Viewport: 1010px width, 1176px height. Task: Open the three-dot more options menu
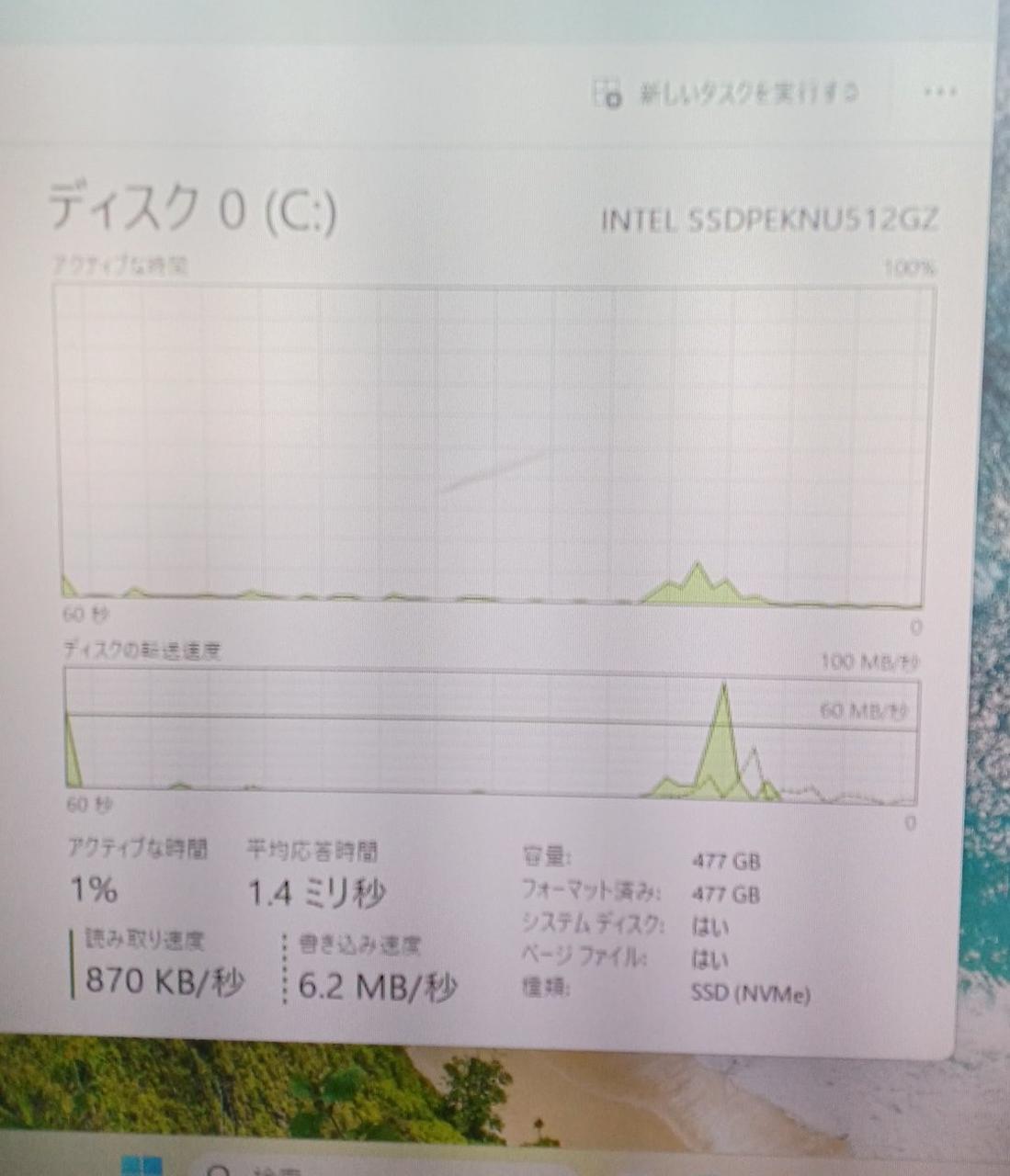(939, 91)
